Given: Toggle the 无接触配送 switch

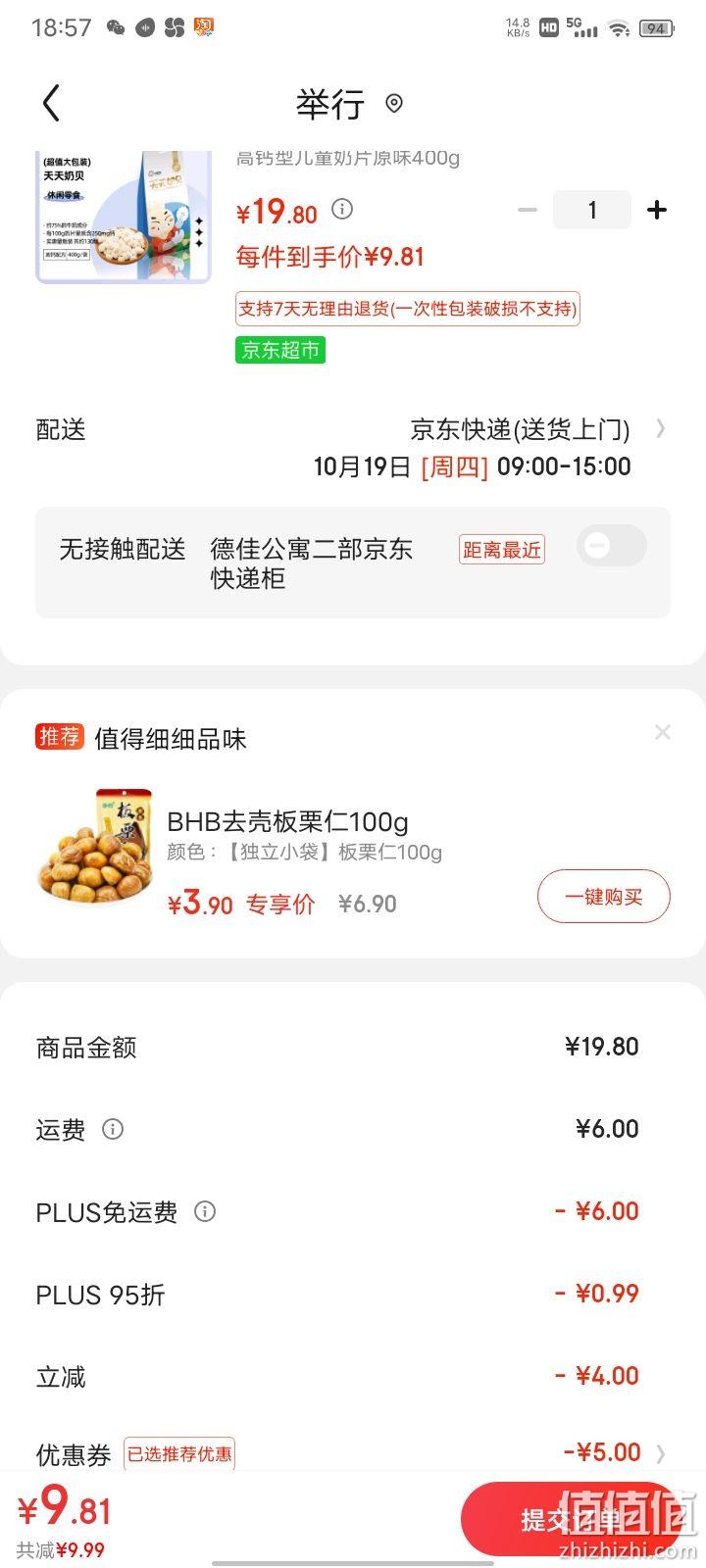Looking at the screenshot, I should [612, 546].
